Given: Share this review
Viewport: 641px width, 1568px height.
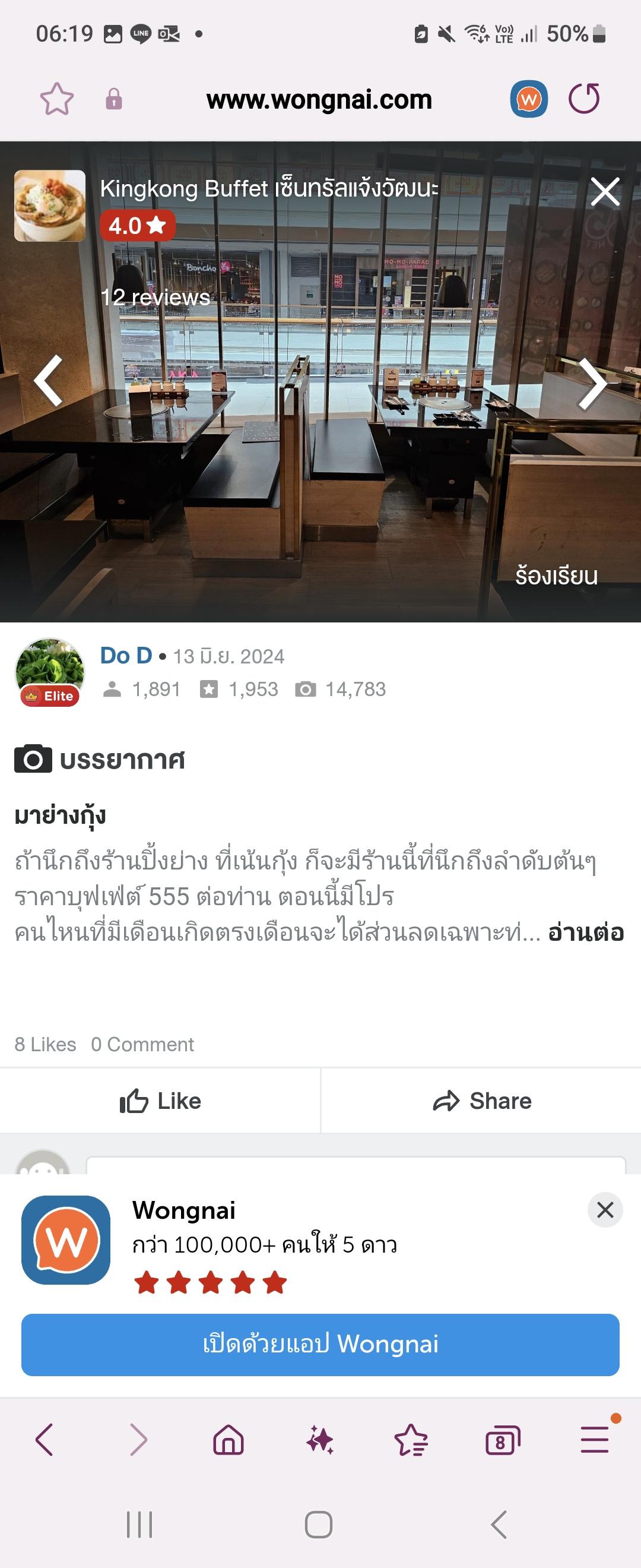Looking at the screenshot, I should tap(482, 1101).
